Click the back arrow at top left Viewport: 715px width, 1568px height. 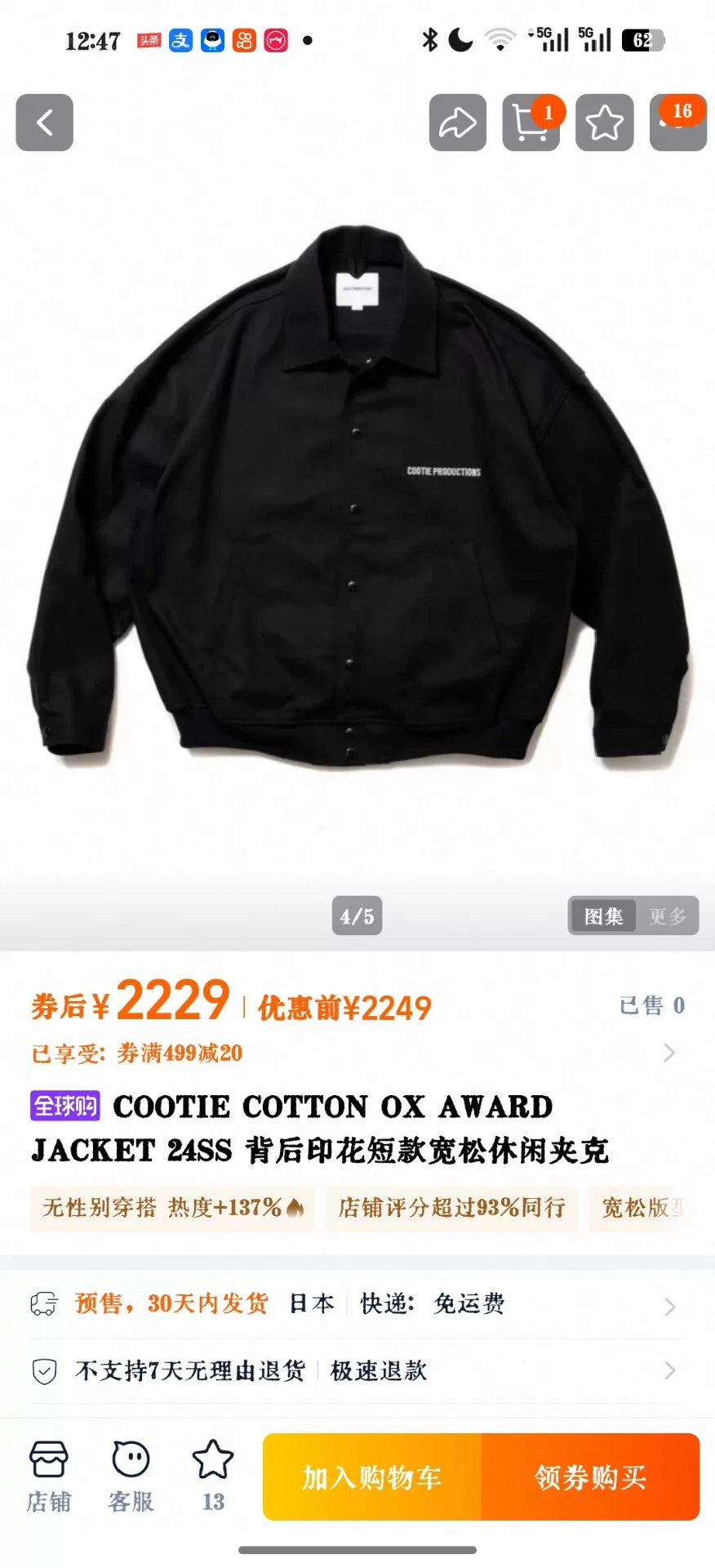coord(44,123)
